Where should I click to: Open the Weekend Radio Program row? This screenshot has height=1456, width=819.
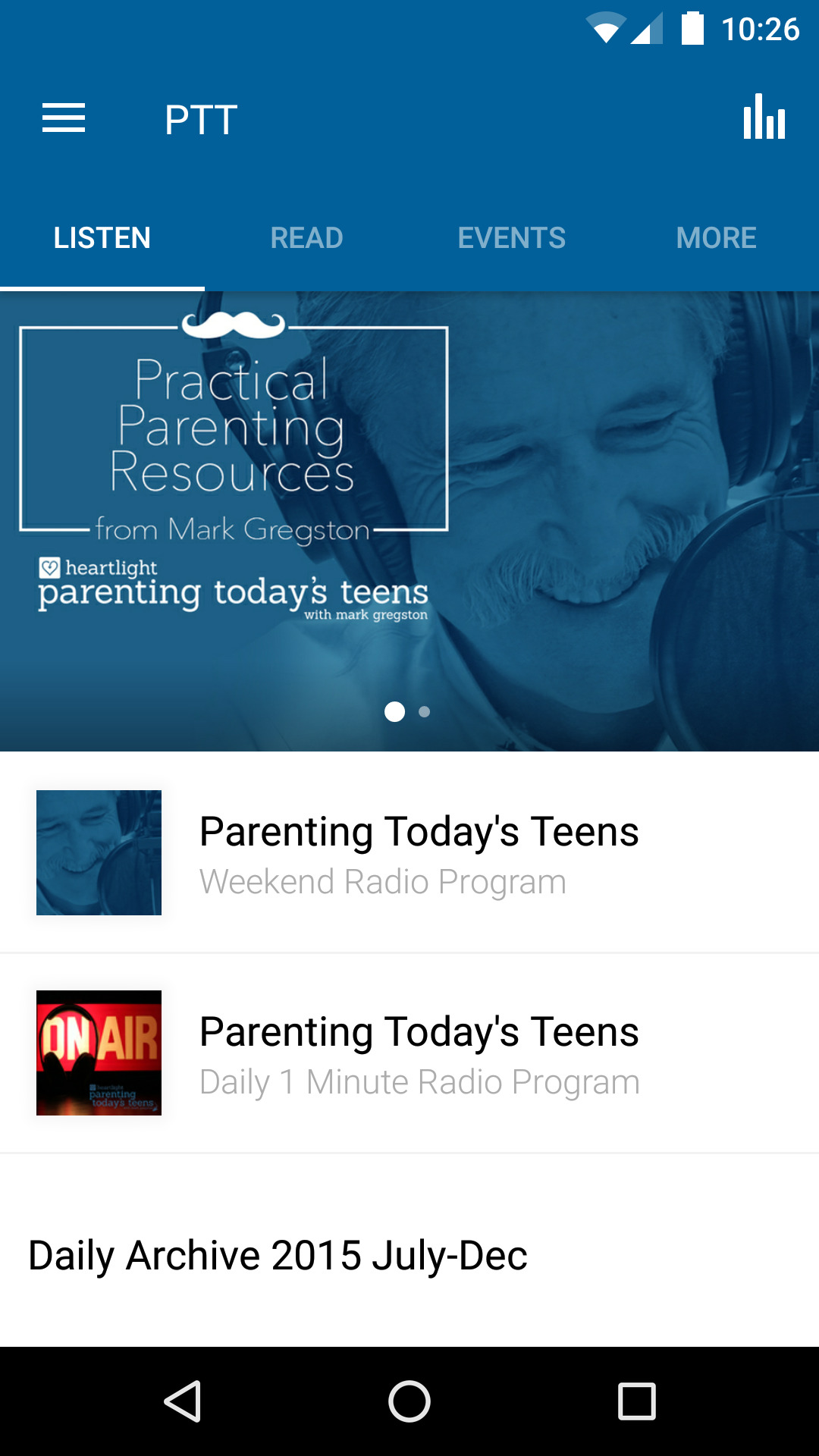click(x=409, y=852)
